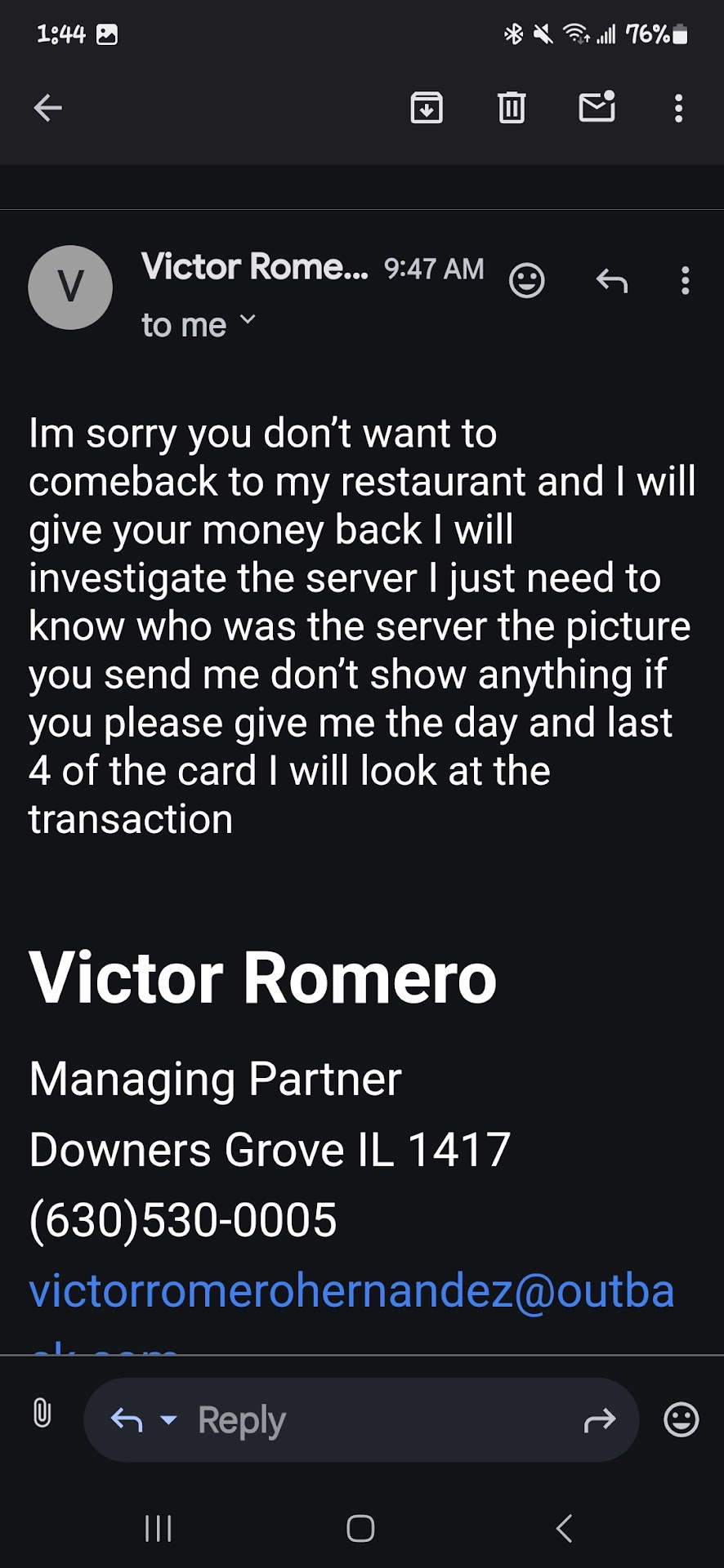Go back to the inbox
Screen dimensions: 724x1568
click(47, 108)
